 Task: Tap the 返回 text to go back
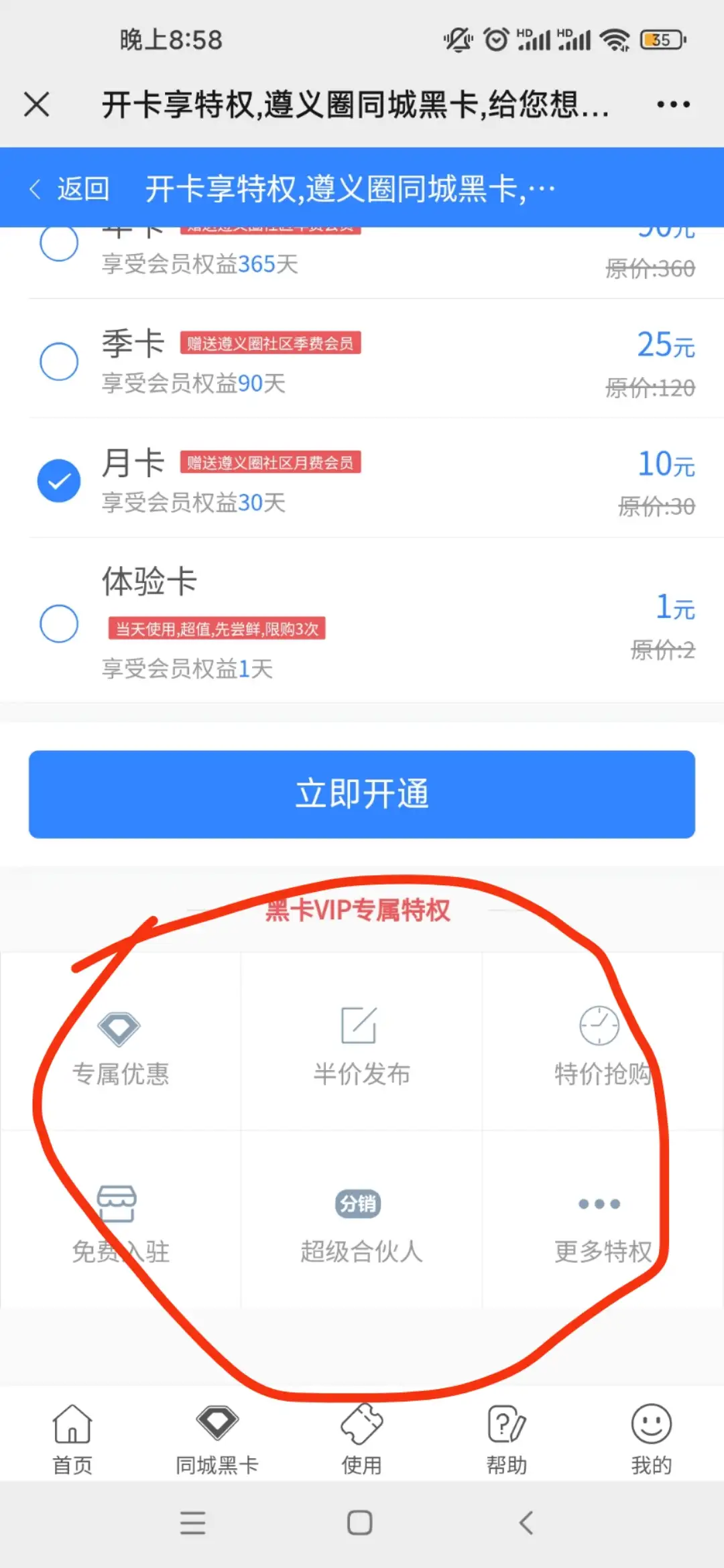tap(84, 188)
